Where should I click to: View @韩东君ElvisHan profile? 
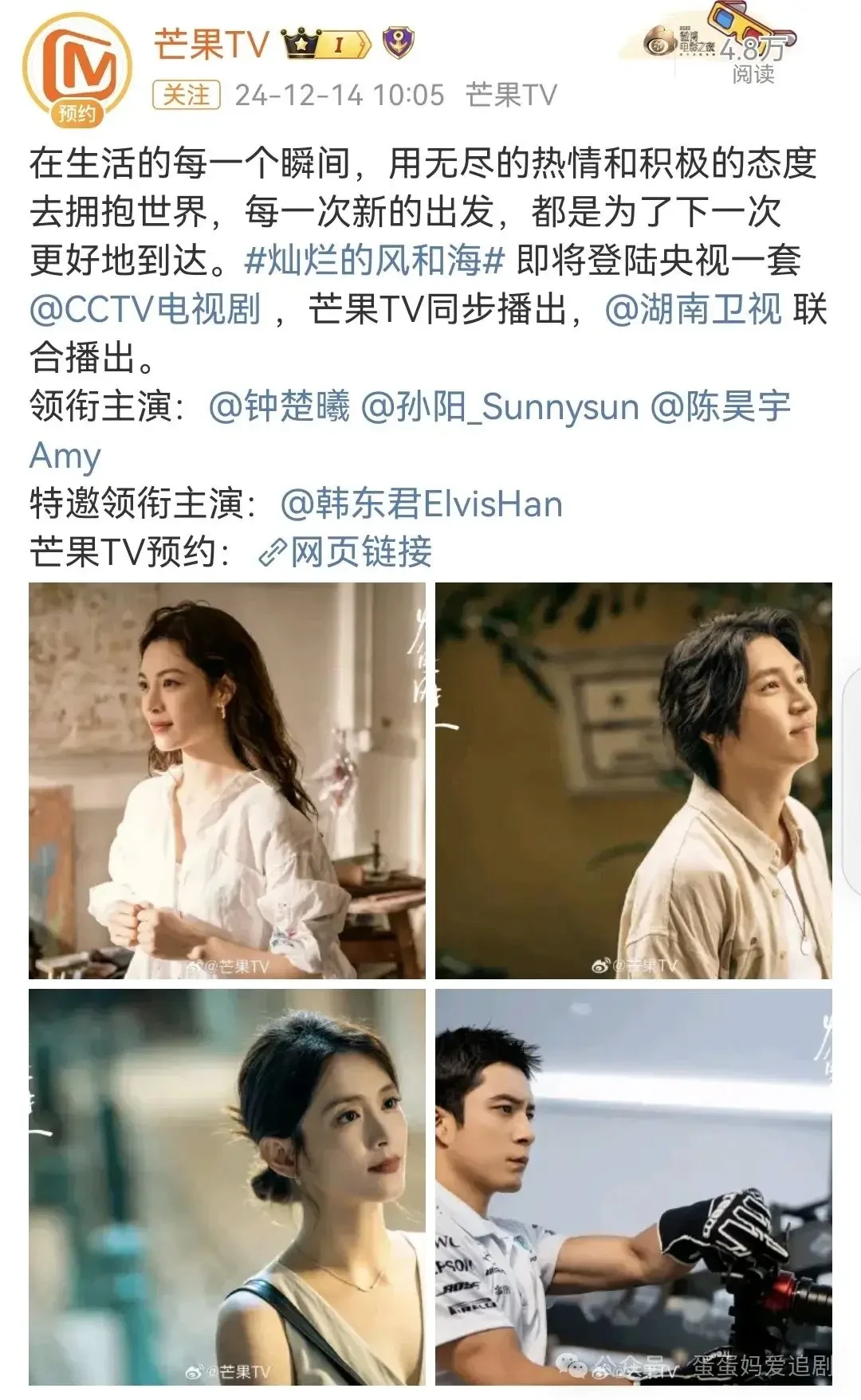[422, 504]
